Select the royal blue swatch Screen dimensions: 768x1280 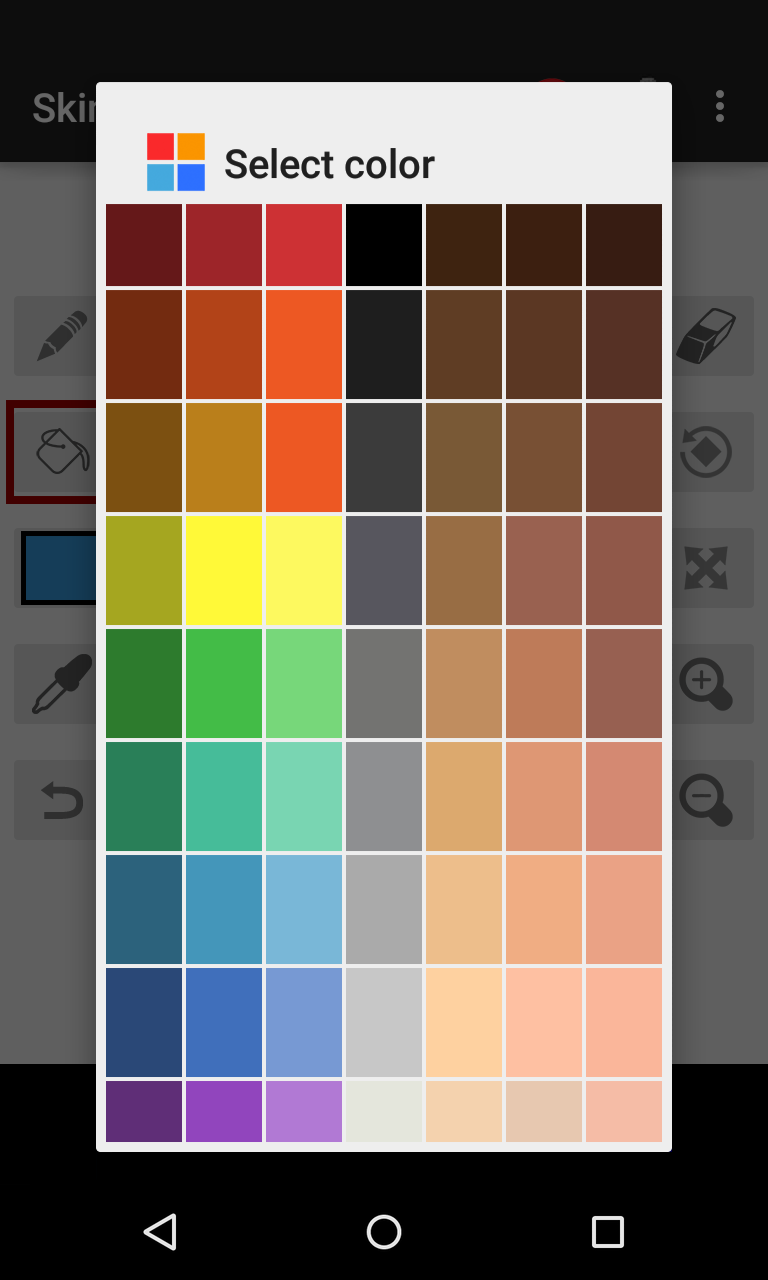tap(224, 1022)
